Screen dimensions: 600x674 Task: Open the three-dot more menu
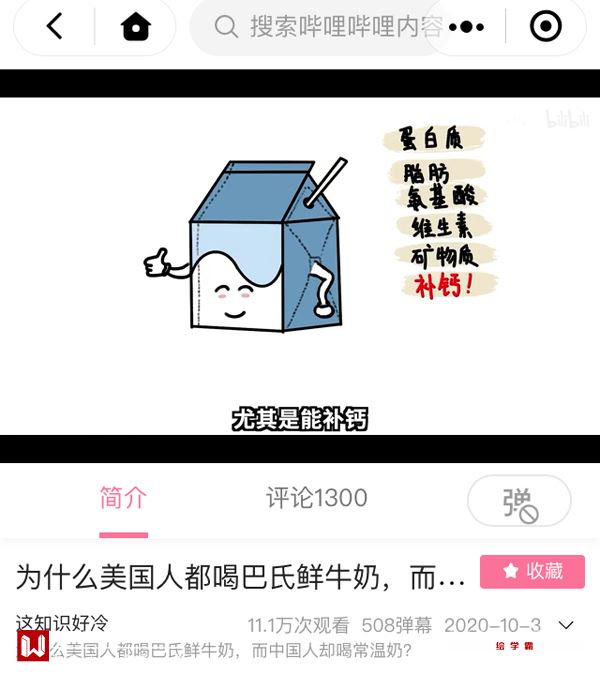466,27
